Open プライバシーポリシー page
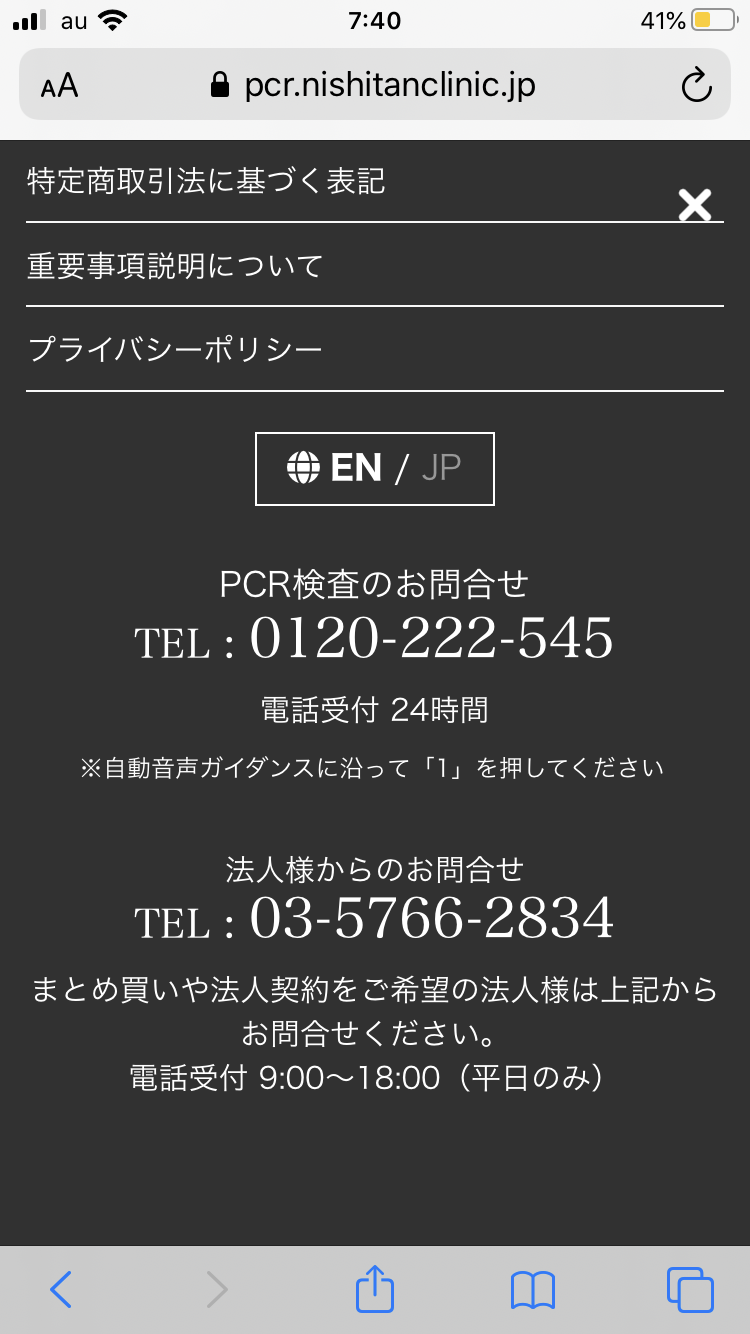Viewport: 750px width, 1334px height. (176, 350)
